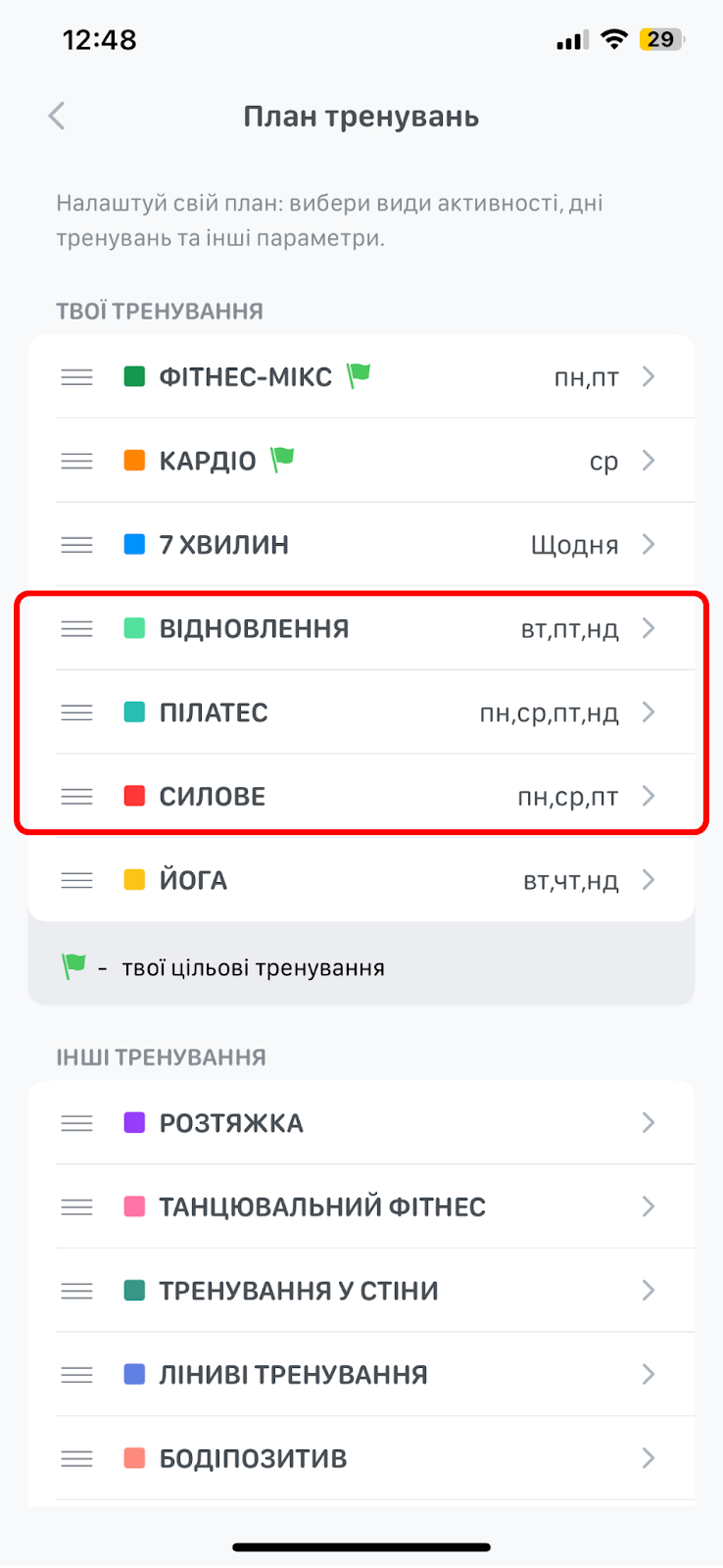723x1568 pixels.
Task: Go back from План тренувань screen
Action: coord(57,116)
